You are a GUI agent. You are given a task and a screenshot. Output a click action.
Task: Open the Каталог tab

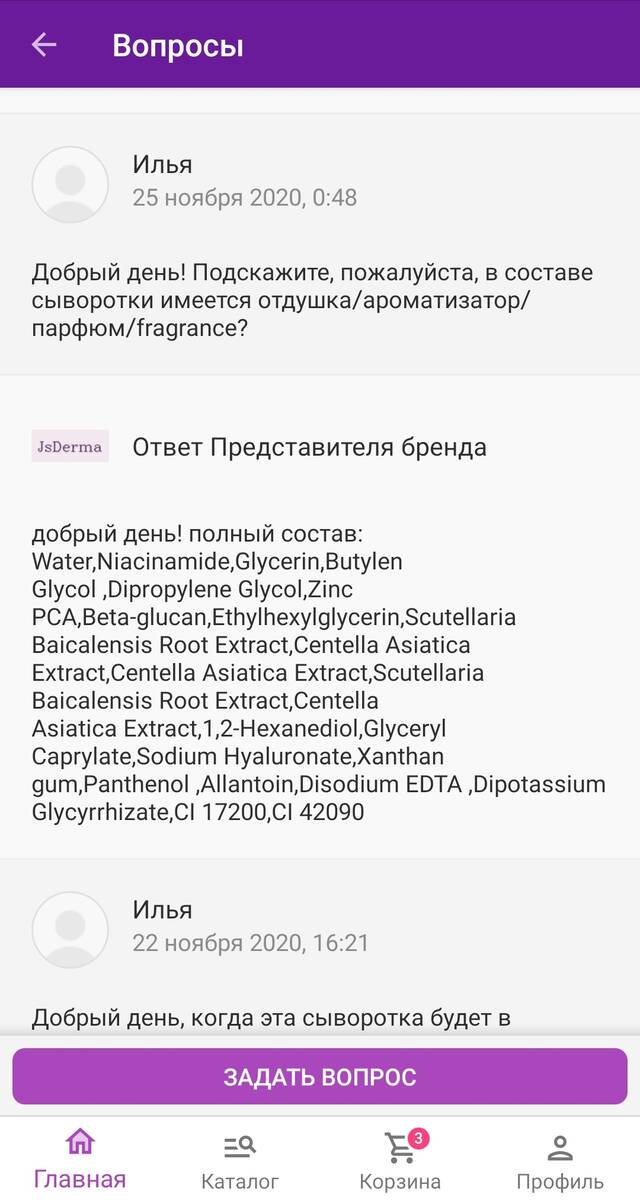pyautogui.click(x=240, y=1159)
